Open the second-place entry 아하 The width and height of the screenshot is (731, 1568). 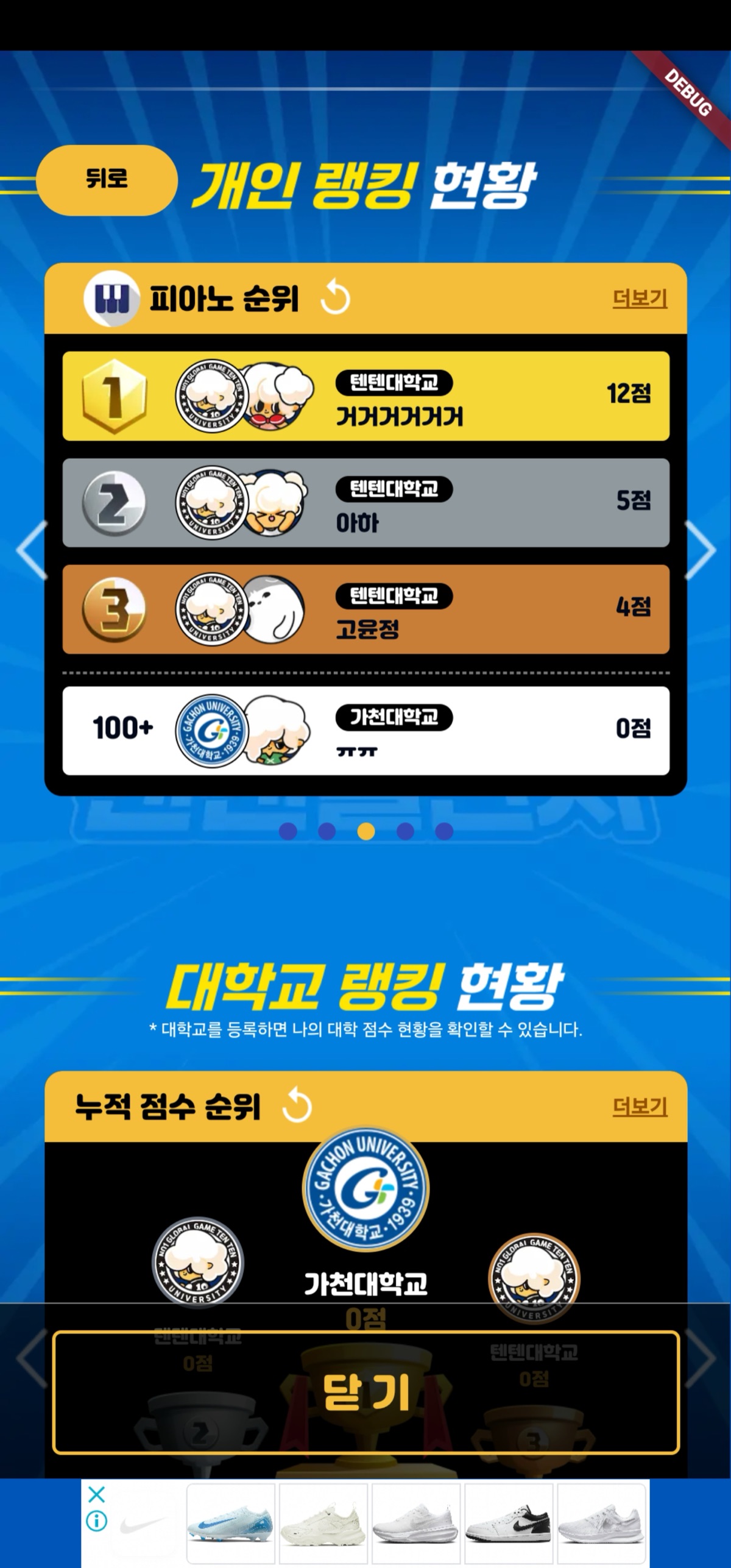(365, 503)
